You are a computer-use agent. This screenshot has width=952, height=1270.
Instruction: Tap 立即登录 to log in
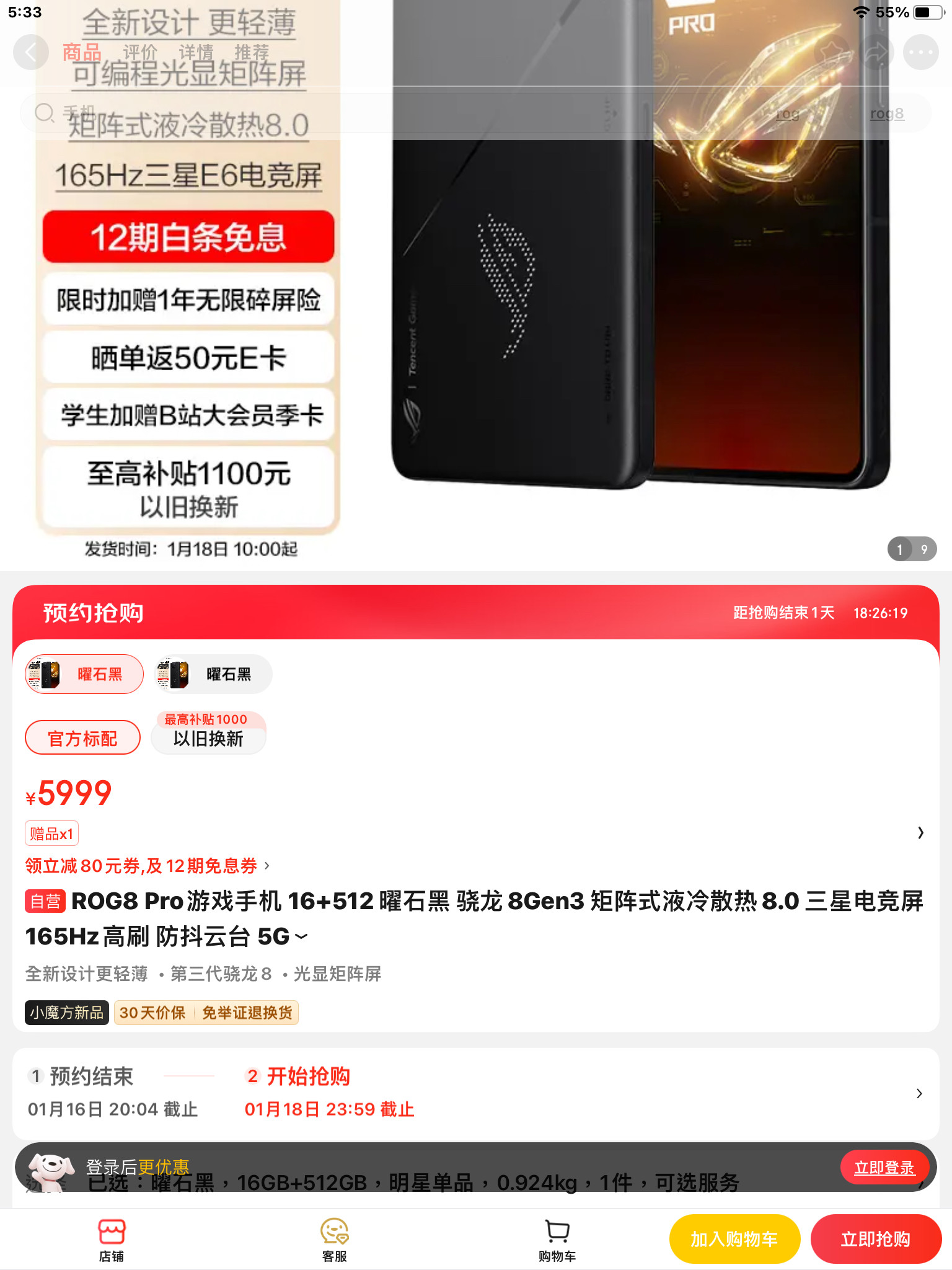(x=884, y=1168)
